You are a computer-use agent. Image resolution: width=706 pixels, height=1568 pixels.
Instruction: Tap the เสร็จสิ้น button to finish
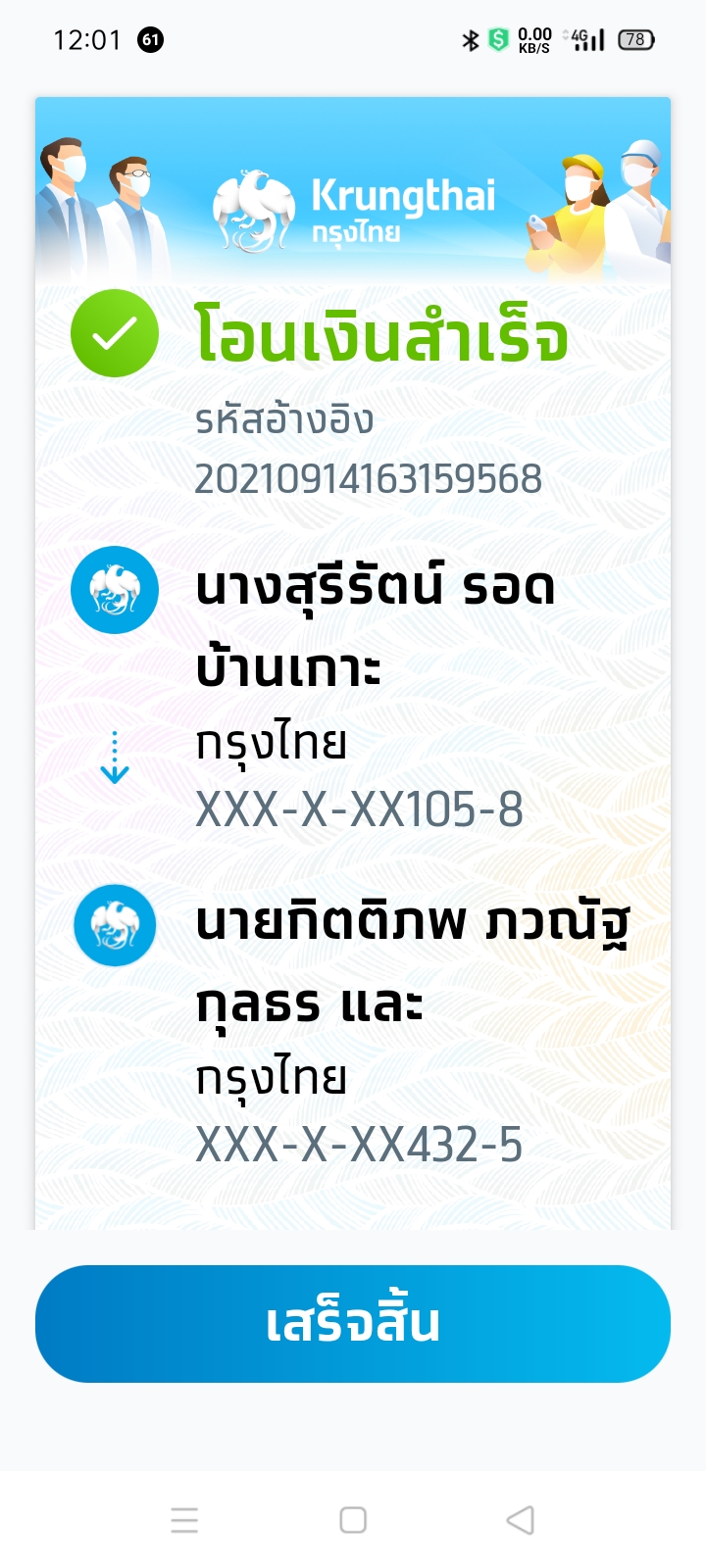[x=353, y=1323]
